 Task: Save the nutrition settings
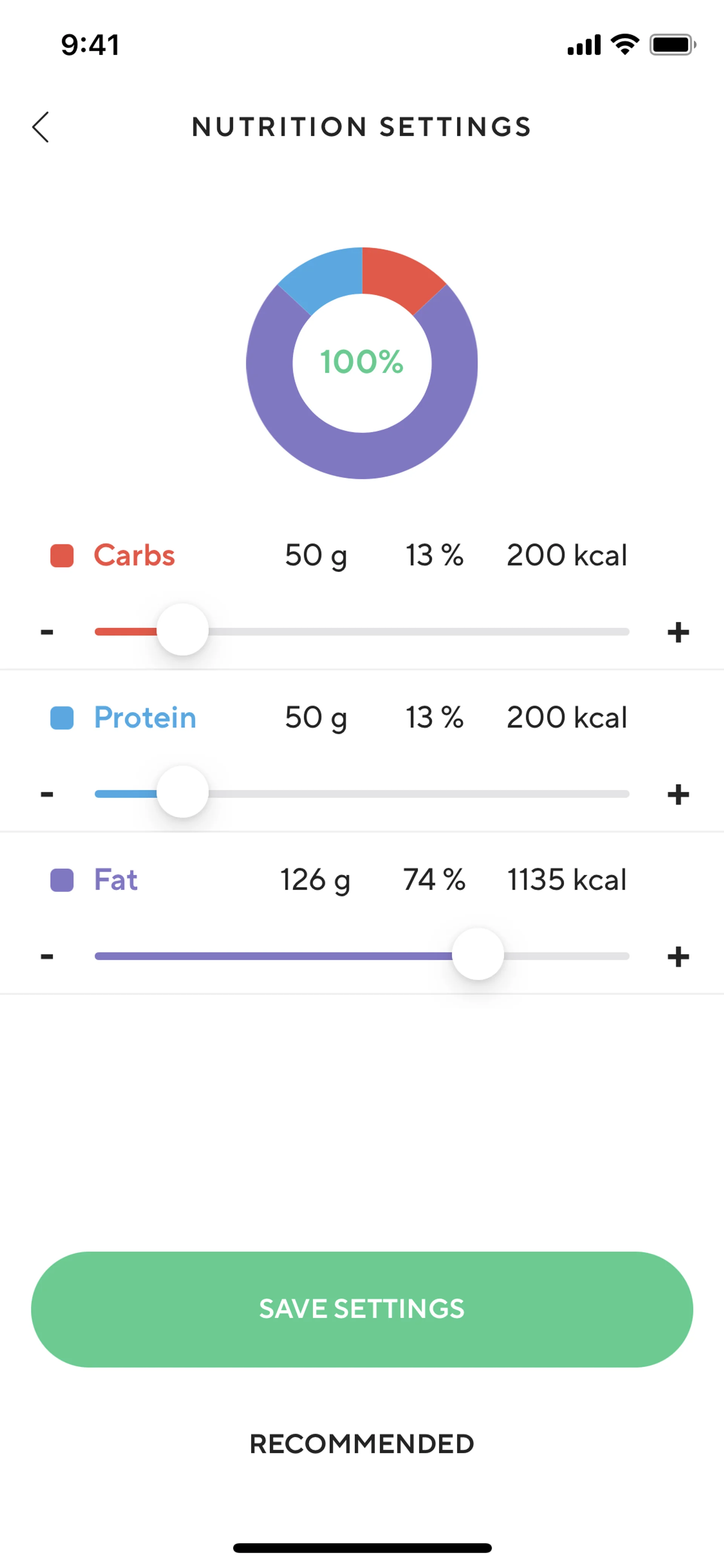tap(362, 1309)
